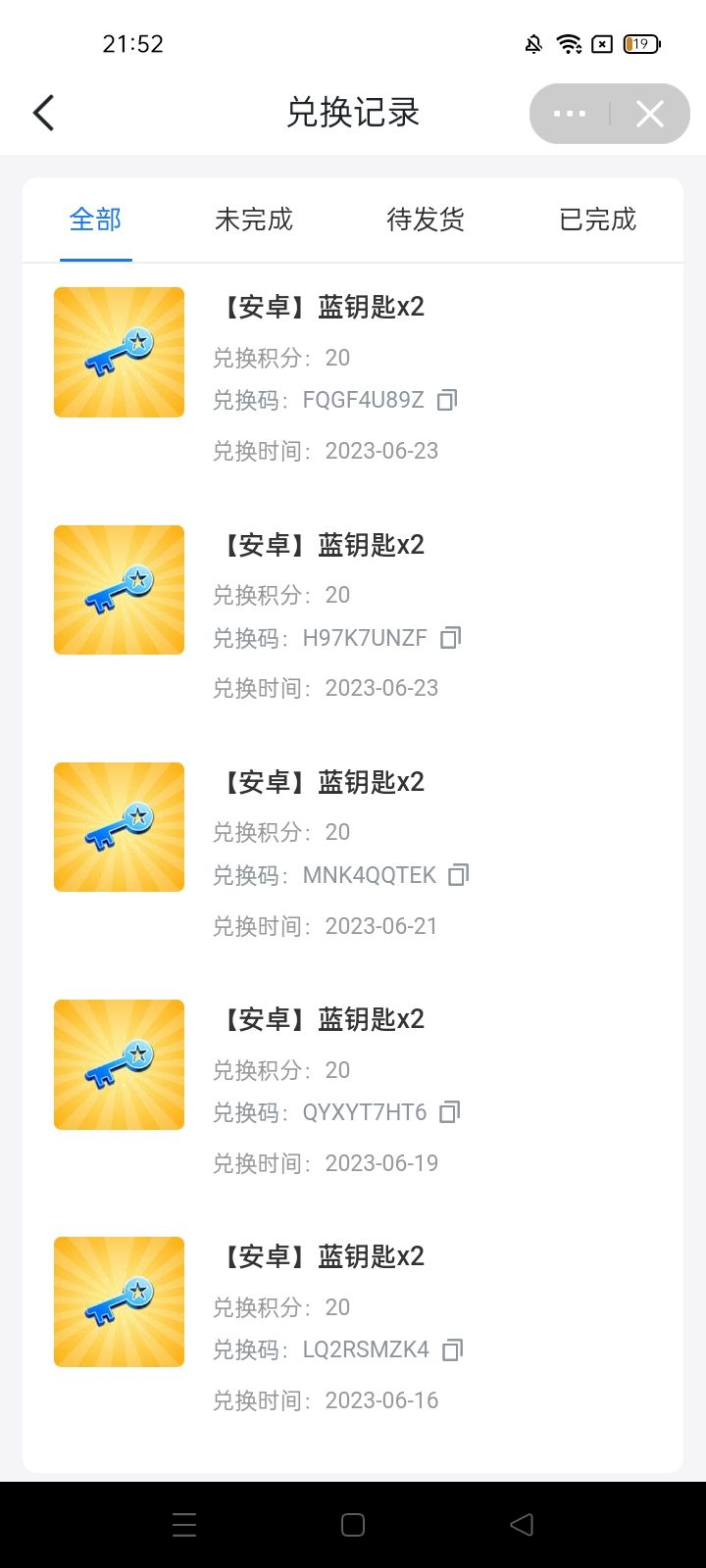Switch to the 已完成 tab
This screenshot has height=1568, width=706.
click(x=597, y=220)
